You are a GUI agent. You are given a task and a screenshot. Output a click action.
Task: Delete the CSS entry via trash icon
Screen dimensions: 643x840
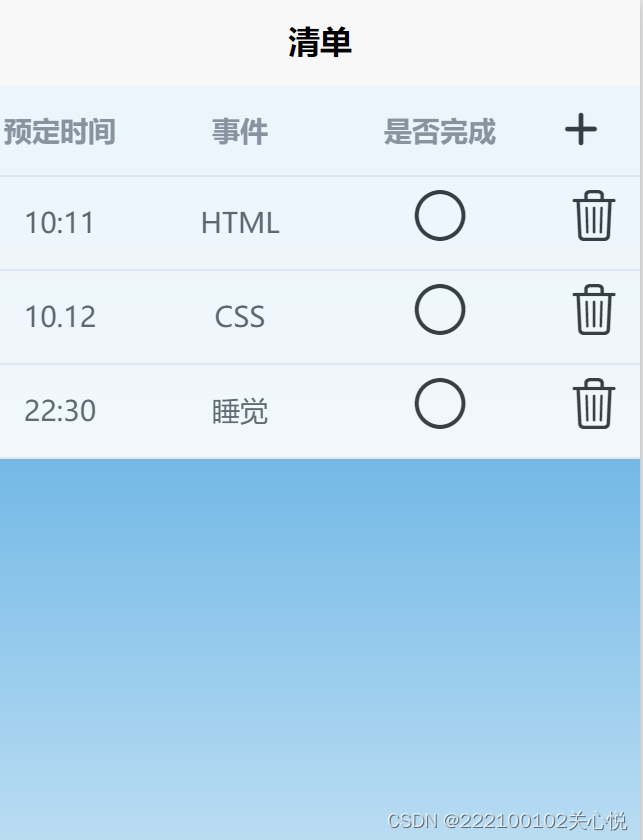pyautogui.click(x=594, y=310)
